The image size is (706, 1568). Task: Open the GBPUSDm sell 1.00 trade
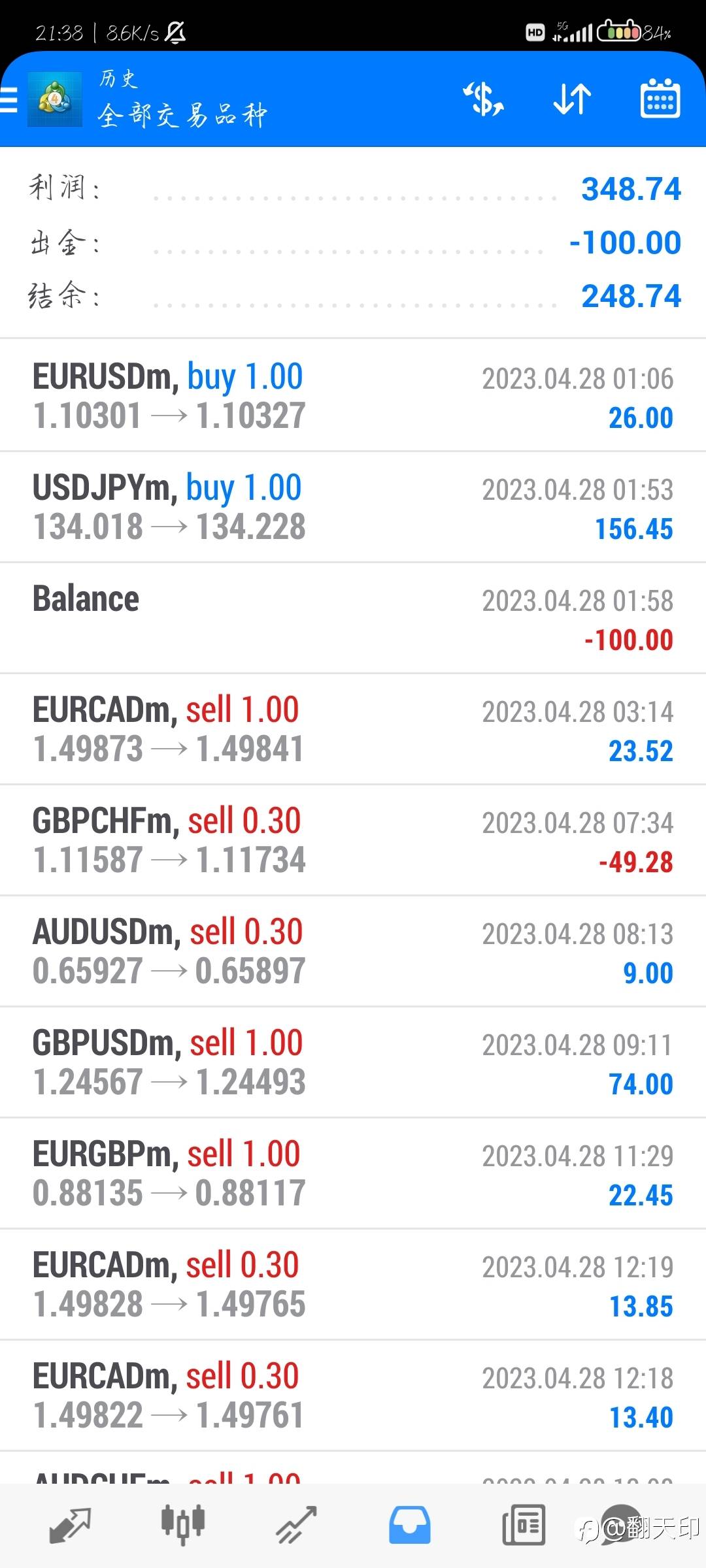click(353, 1062)
